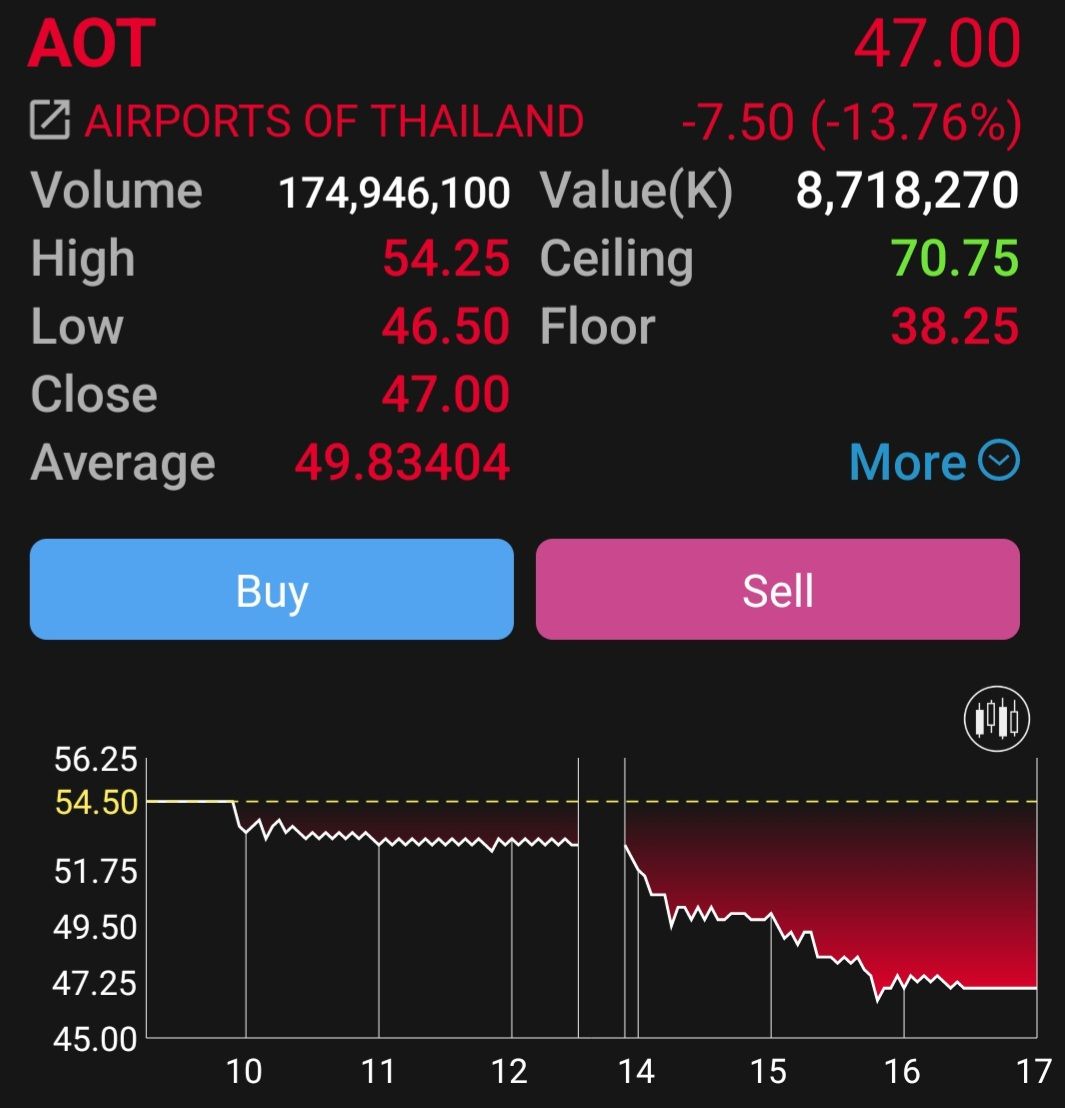Expand the More details section
This screenshot has height=1108, width=1065.
(x=934, y=462)
